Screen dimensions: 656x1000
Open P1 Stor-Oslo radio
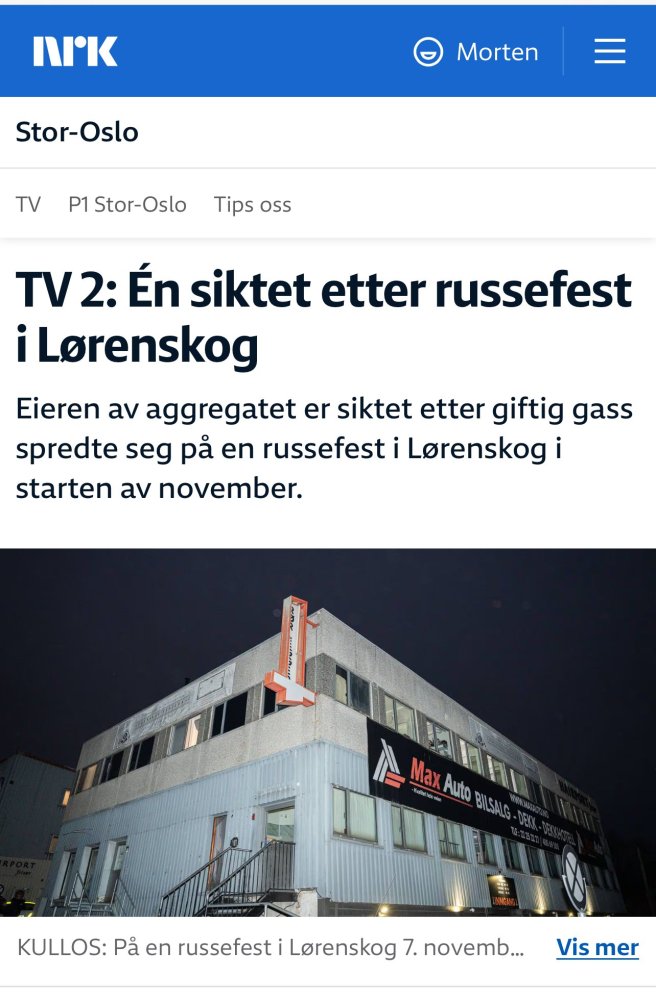coord(127,205)
